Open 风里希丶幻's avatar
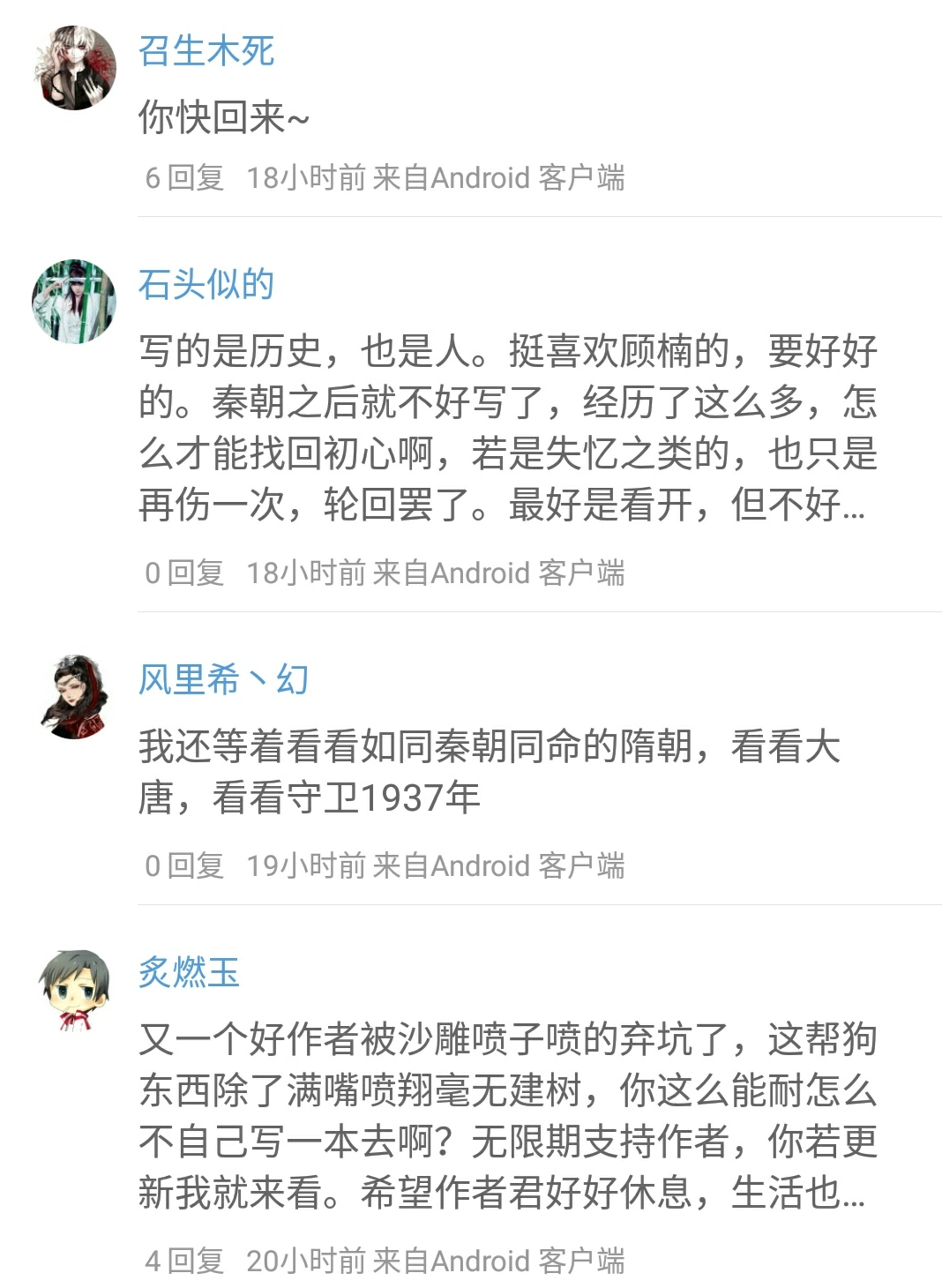 tap(75, 696)
